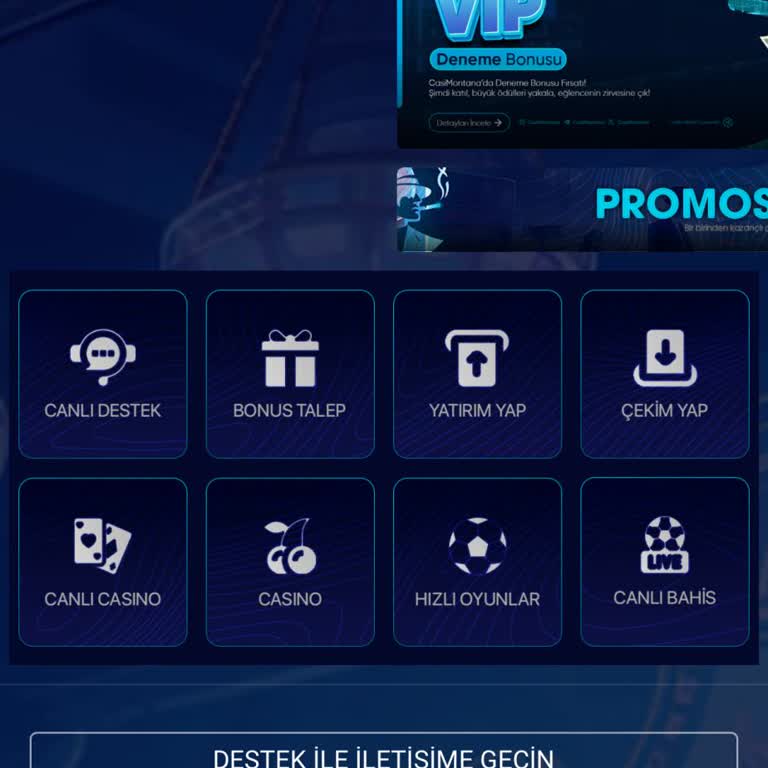Open the Canlı Destek tile
This screenshot has height=768, width=768.
point(103,374)
